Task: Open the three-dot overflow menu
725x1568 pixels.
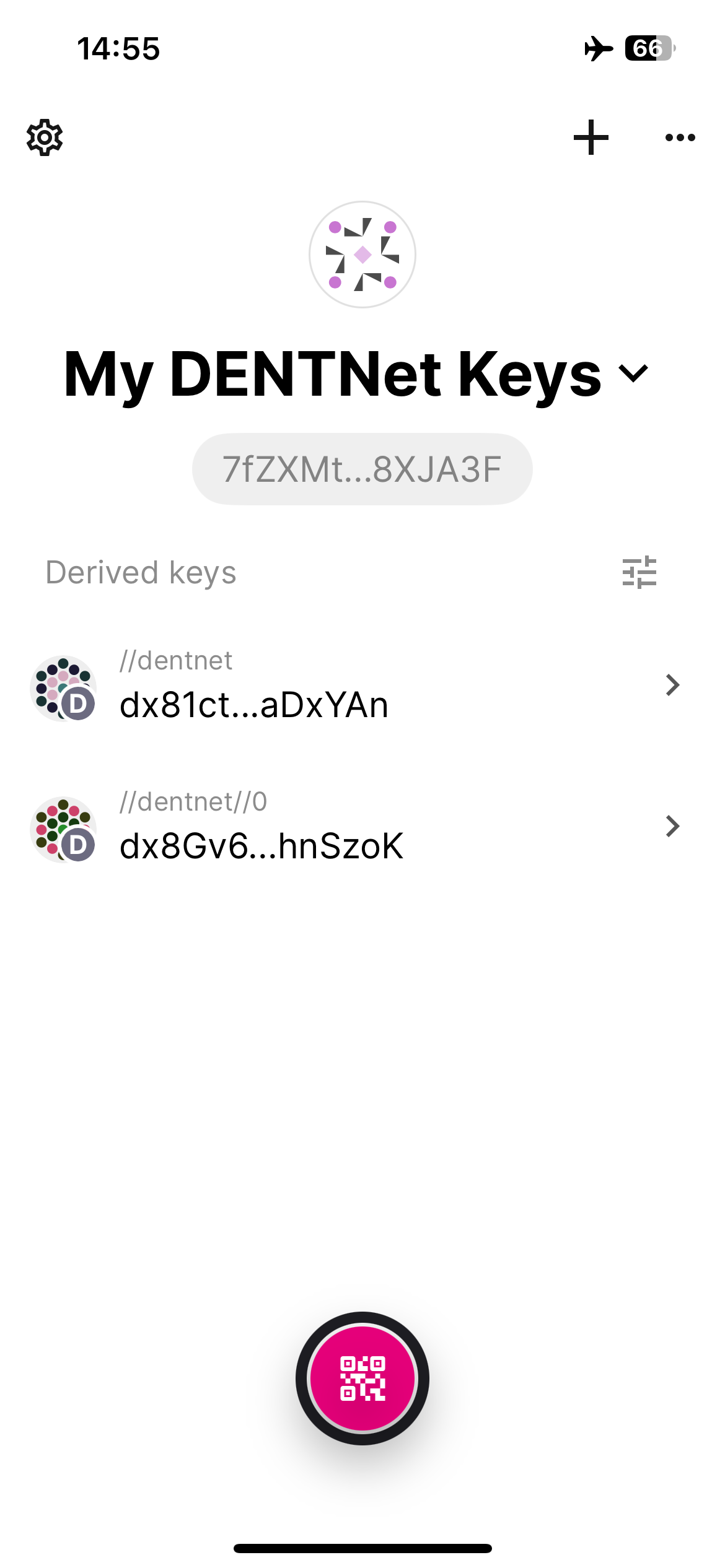Action: coord(680,137)
